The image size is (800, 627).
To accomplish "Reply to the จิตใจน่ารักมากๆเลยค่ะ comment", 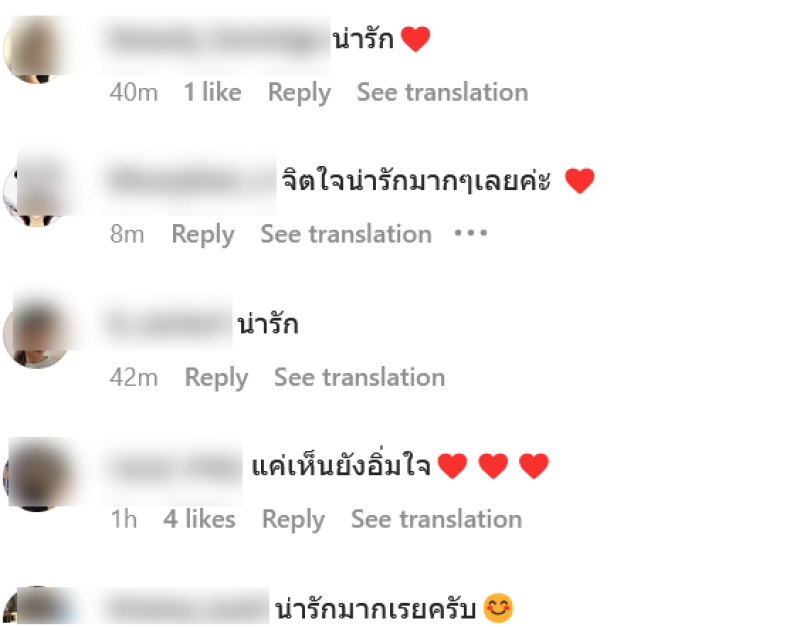I will pos(202,235).
